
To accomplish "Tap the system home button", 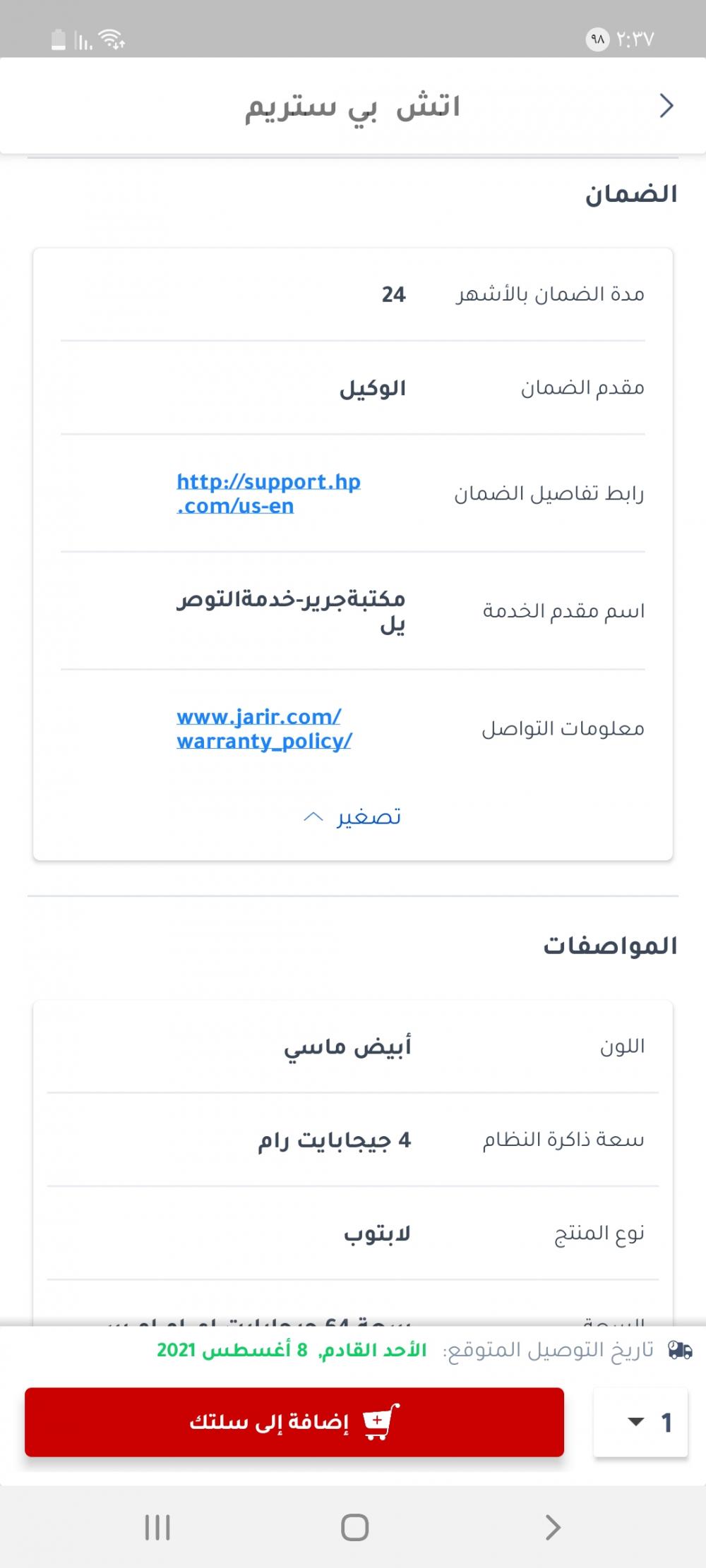I will [354, 1528].
